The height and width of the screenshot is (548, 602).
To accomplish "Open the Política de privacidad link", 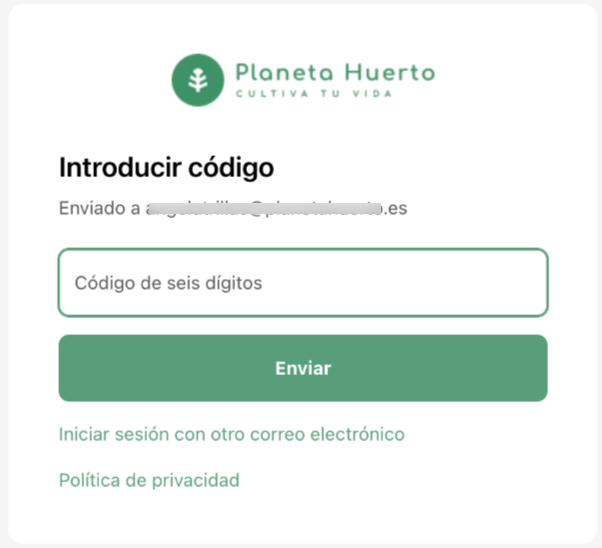I will (149, 480).
